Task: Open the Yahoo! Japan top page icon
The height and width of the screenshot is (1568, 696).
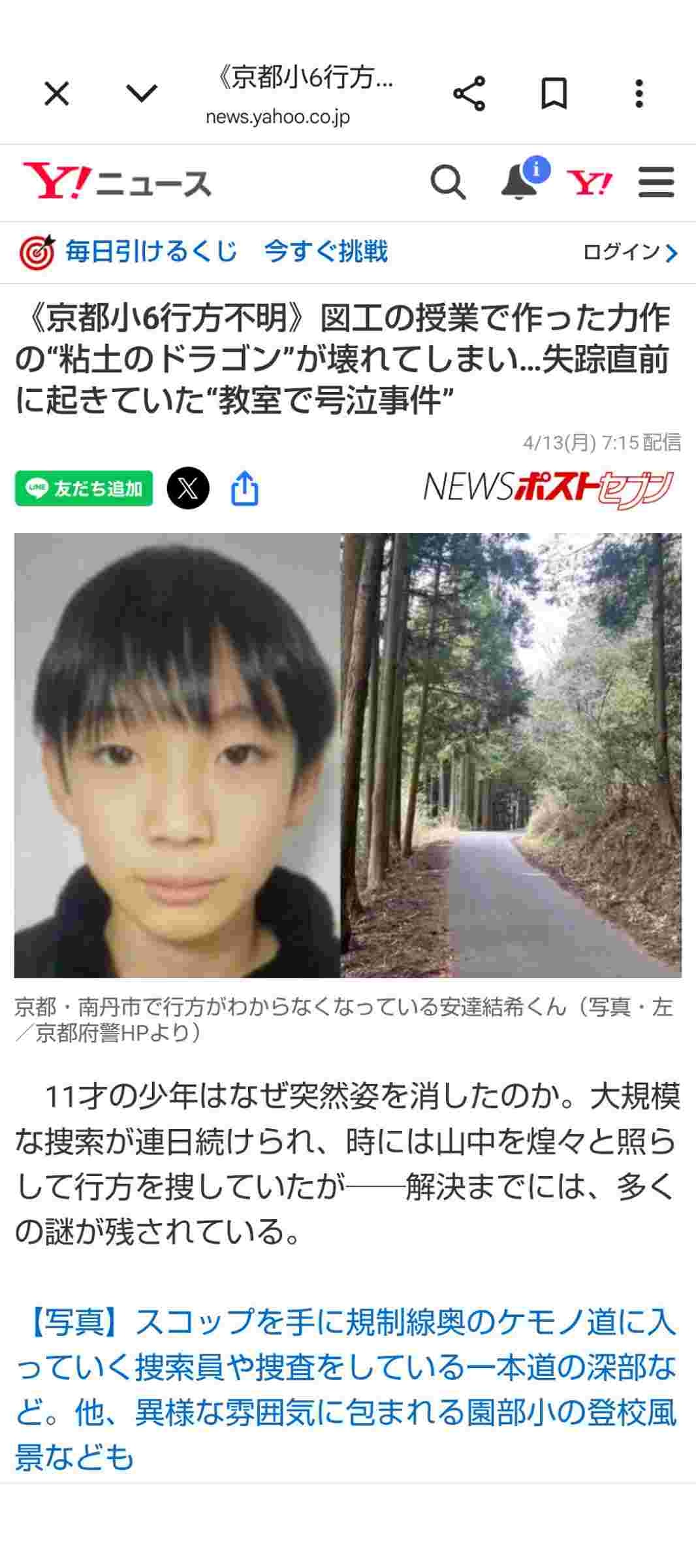Action: (590, 182)
